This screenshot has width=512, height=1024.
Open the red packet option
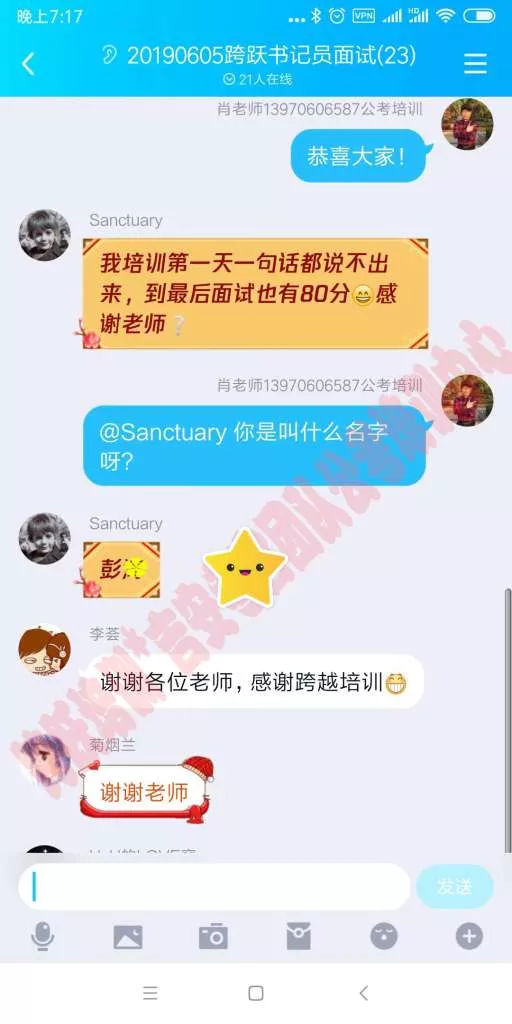click(298, 936)
